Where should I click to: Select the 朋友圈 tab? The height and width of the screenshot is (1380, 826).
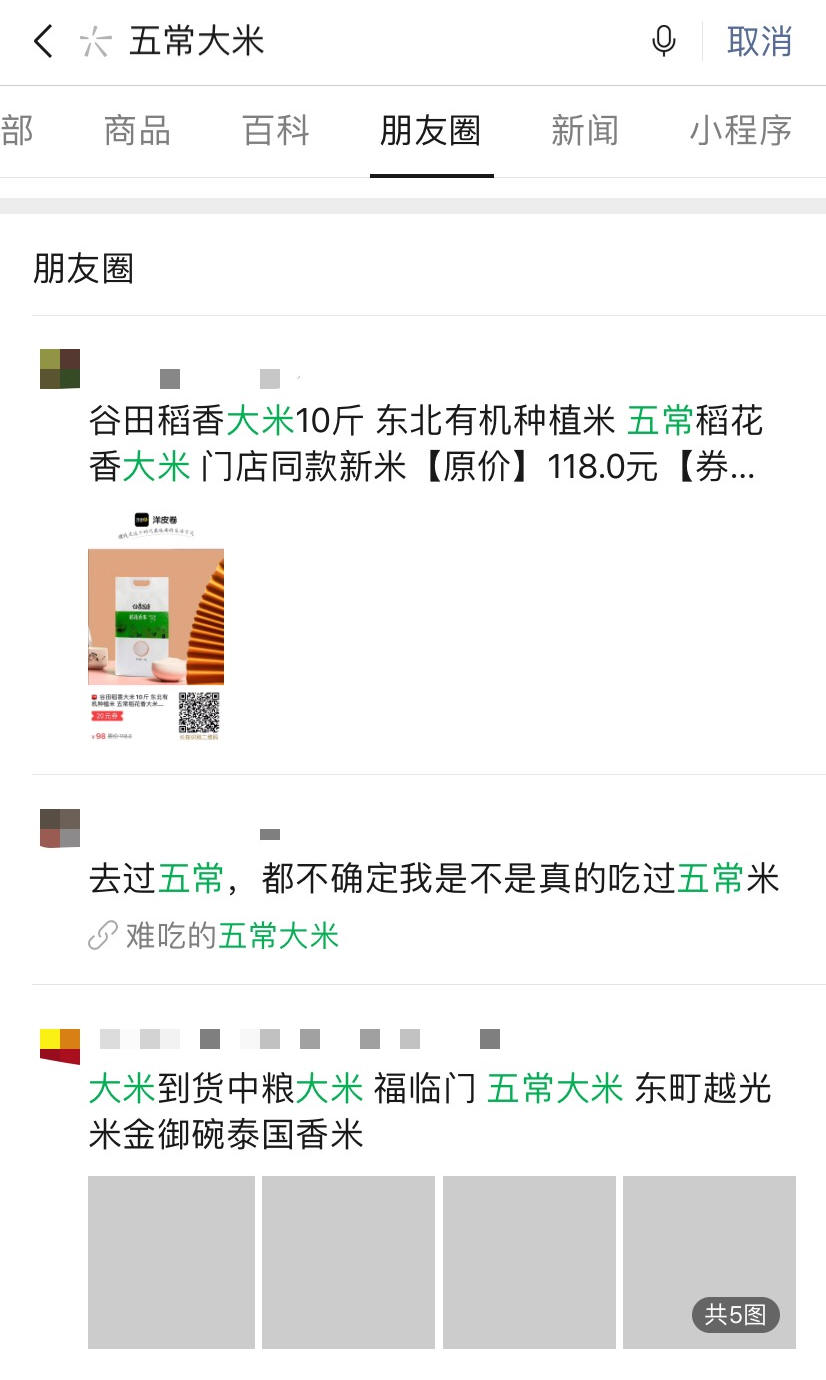pyautogui.click(x=432, y=130)
